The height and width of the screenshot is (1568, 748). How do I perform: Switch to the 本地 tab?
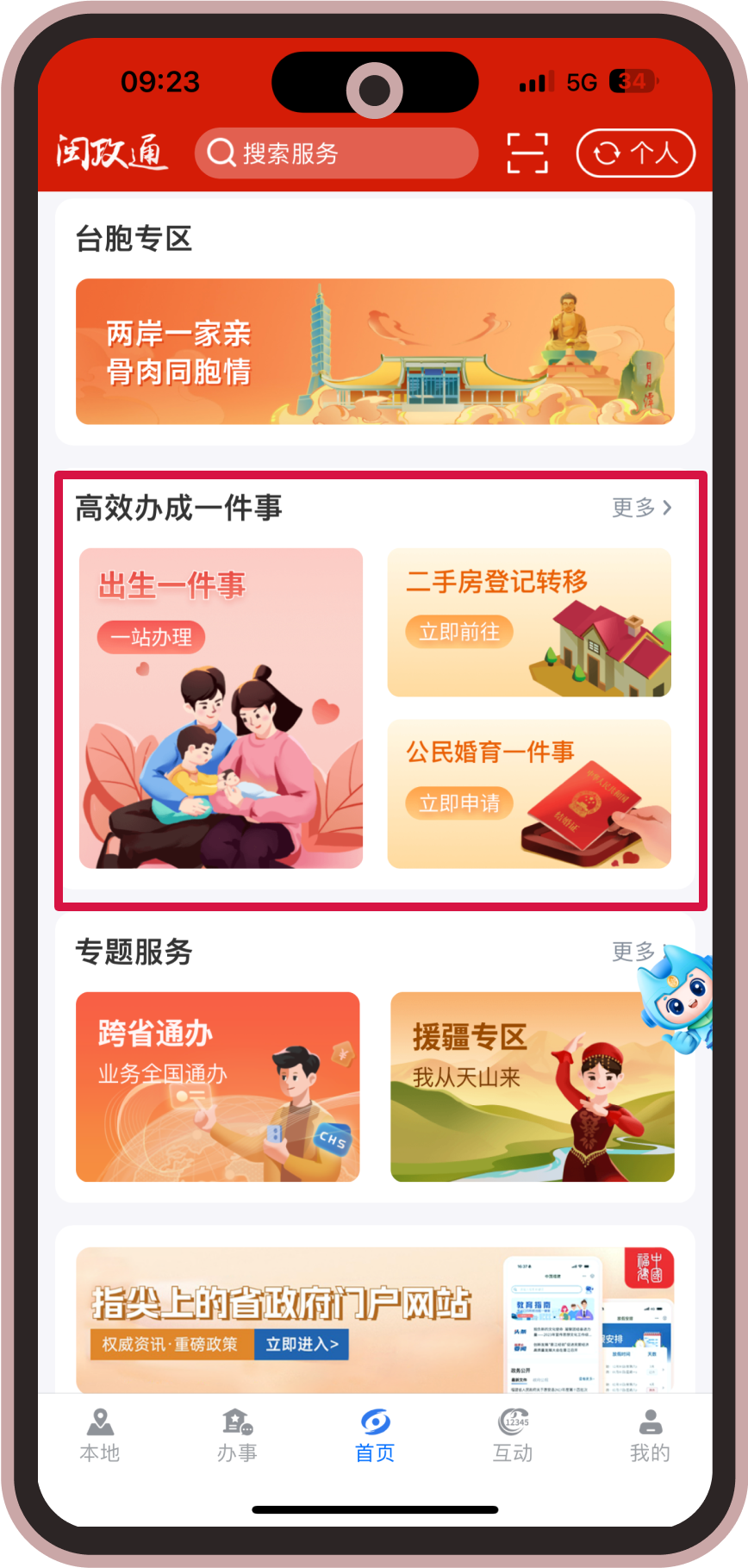pos(100,1435)
